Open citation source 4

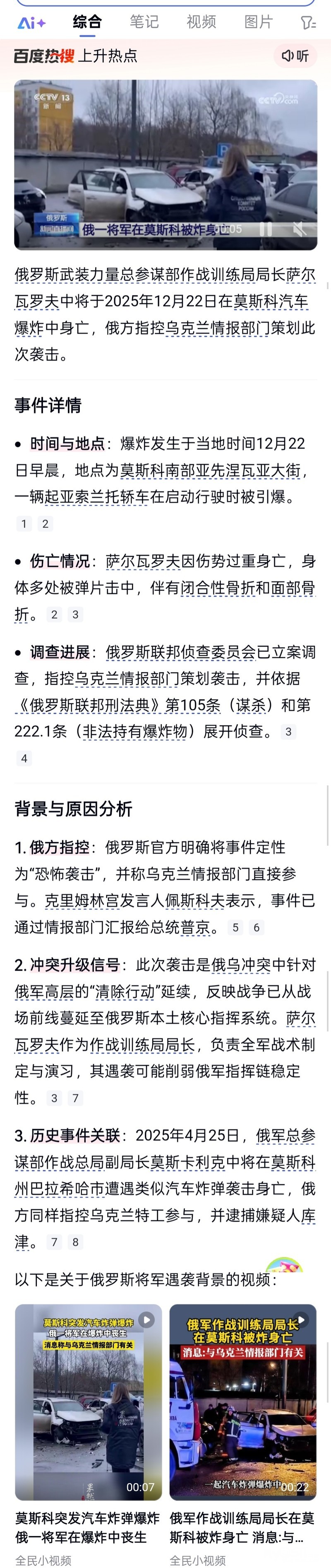coord(24,758)
